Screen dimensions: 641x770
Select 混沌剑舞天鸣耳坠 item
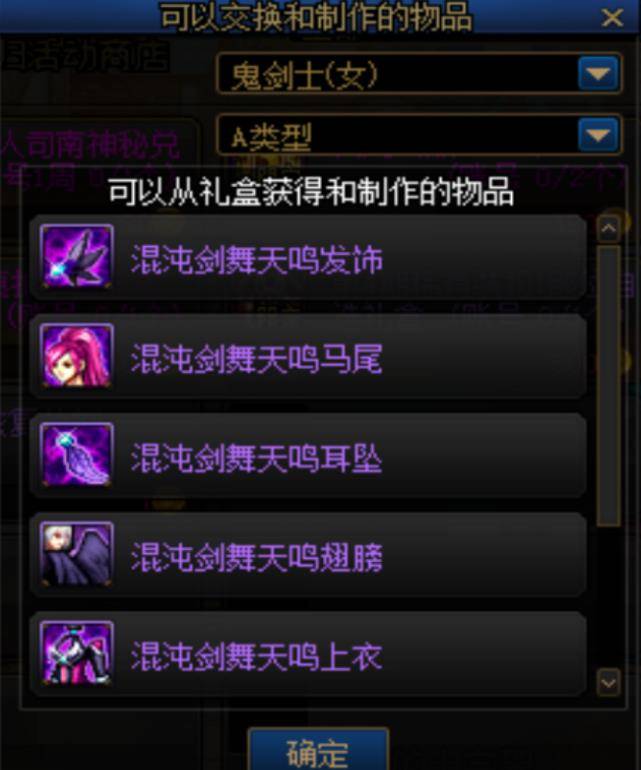click(308, 457)
